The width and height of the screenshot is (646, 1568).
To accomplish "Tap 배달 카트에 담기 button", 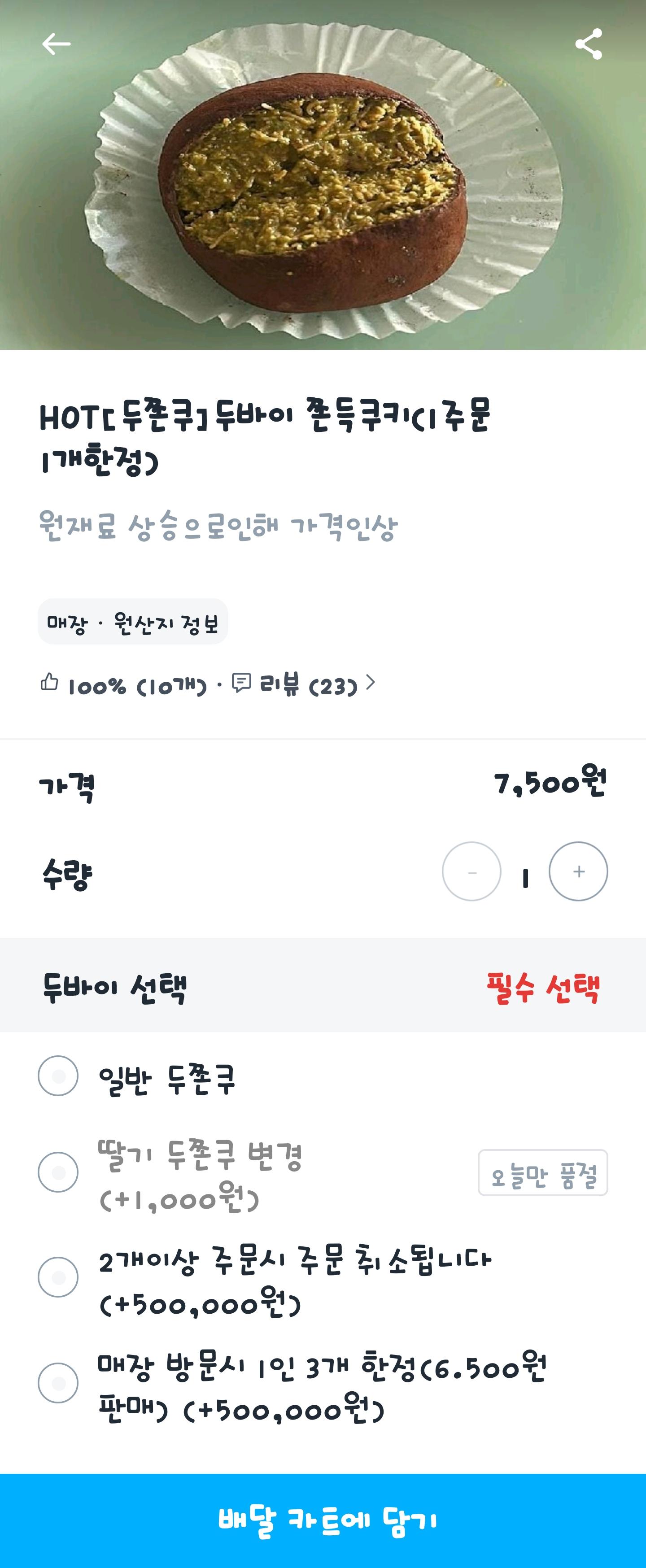I will point(323,1520).
